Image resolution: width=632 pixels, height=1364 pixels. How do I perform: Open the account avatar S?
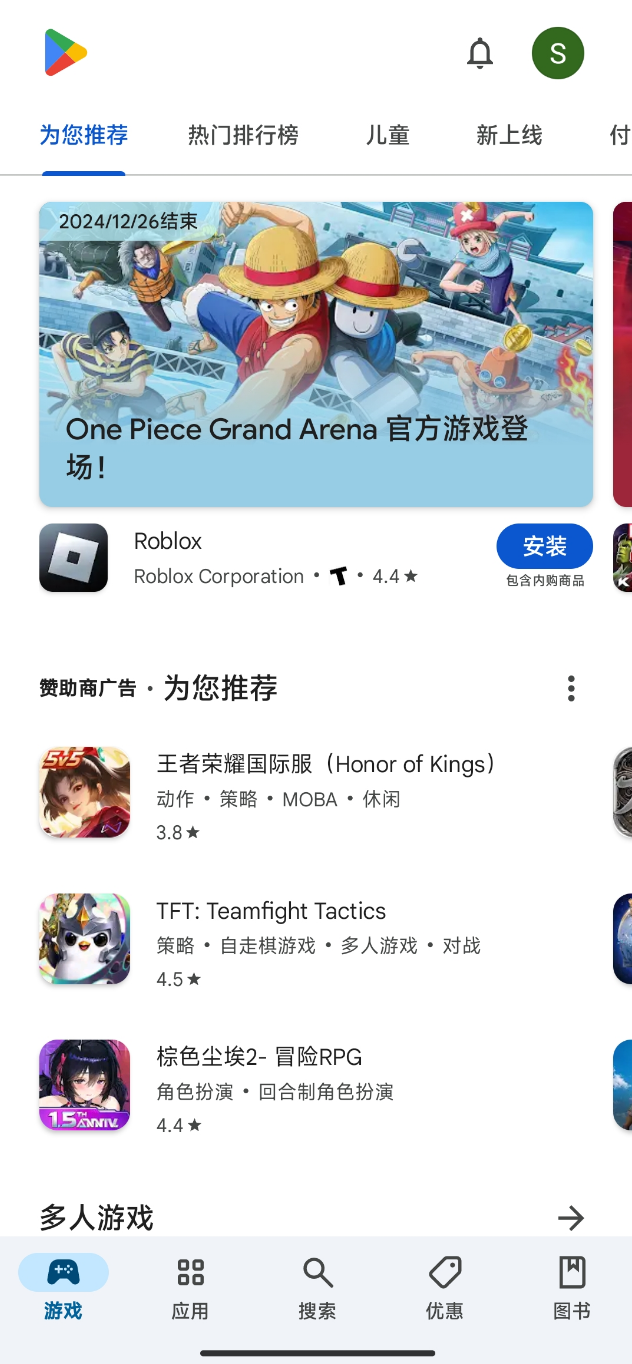click(x=558, y=53)
